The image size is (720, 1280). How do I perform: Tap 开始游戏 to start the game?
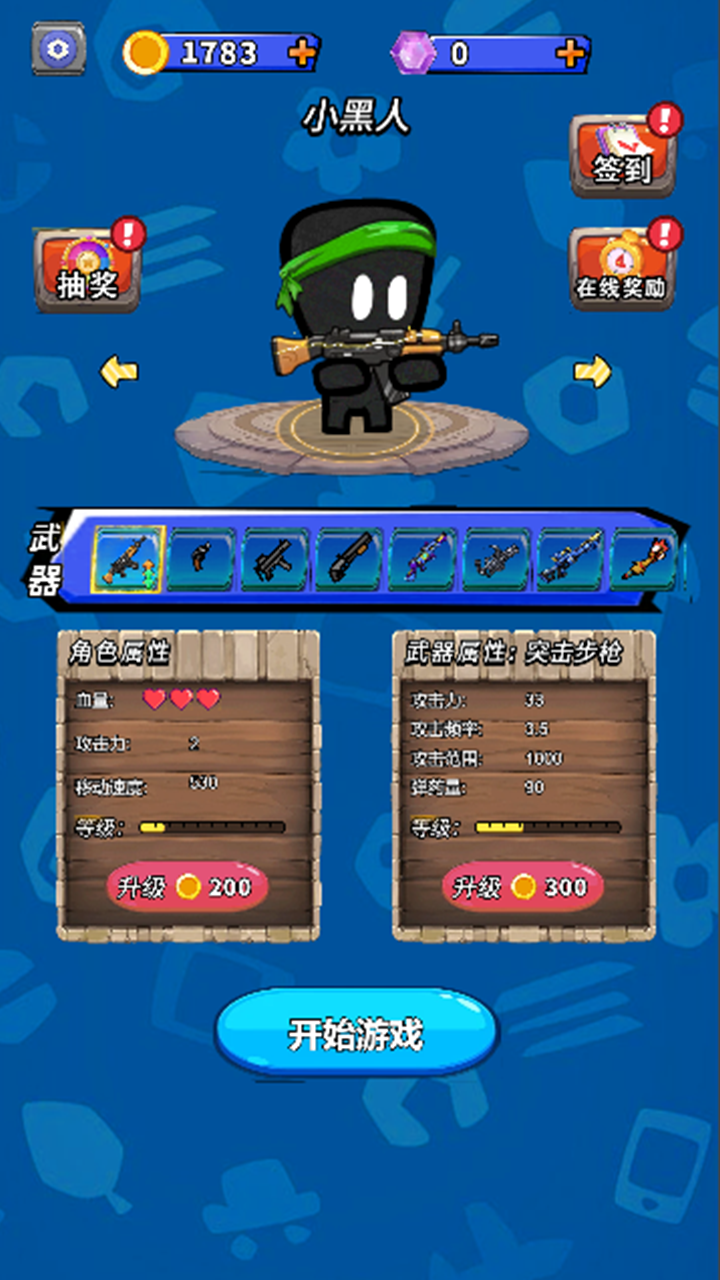click(x=356, y=1034)
